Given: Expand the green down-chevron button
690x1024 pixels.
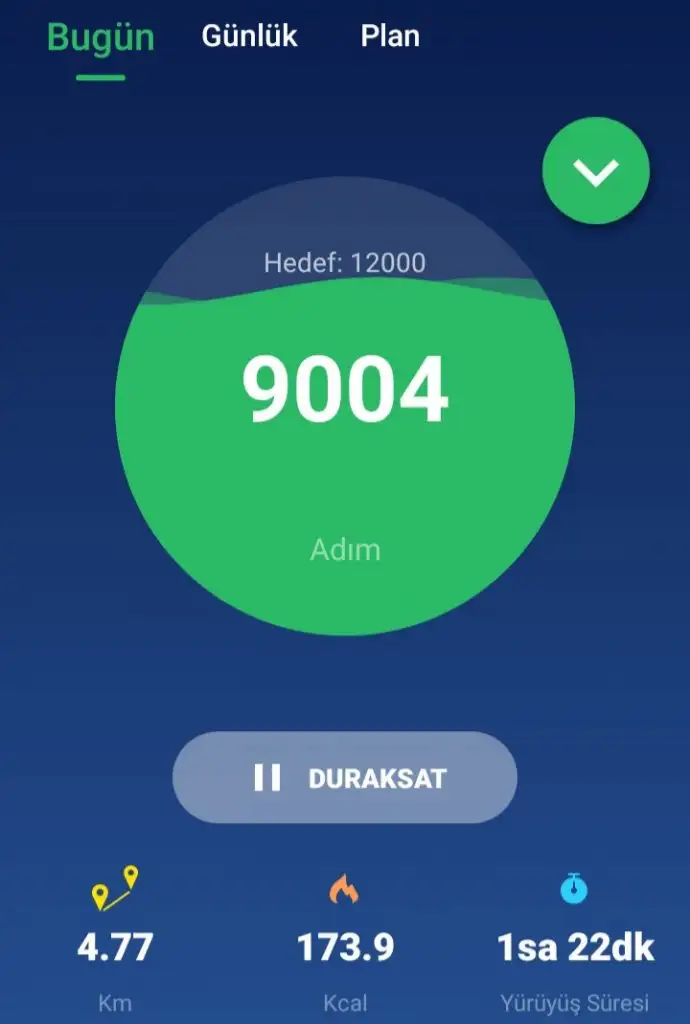Looking at the screenshot, I should pos(596,172).
